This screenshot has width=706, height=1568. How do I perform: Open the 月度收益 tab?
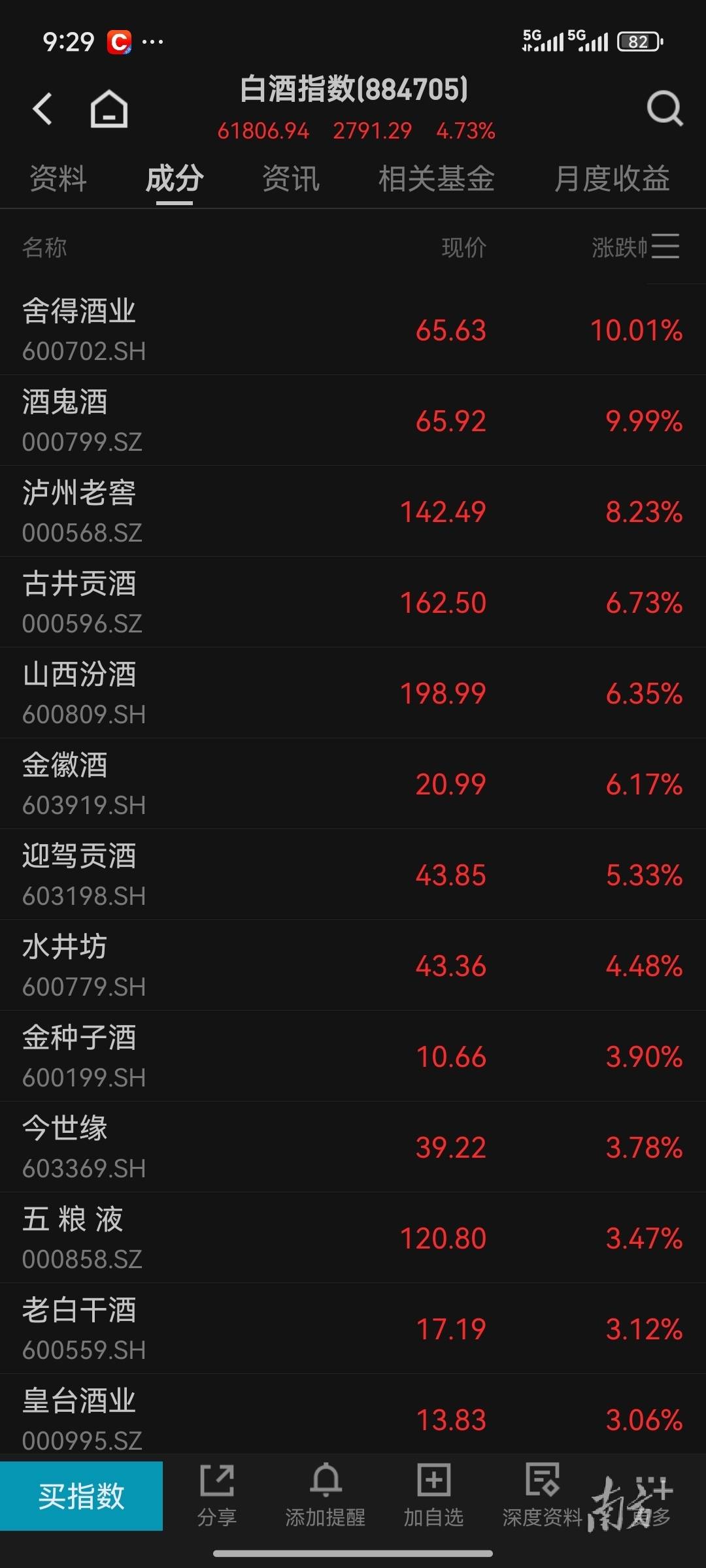(x=612, y=180)
